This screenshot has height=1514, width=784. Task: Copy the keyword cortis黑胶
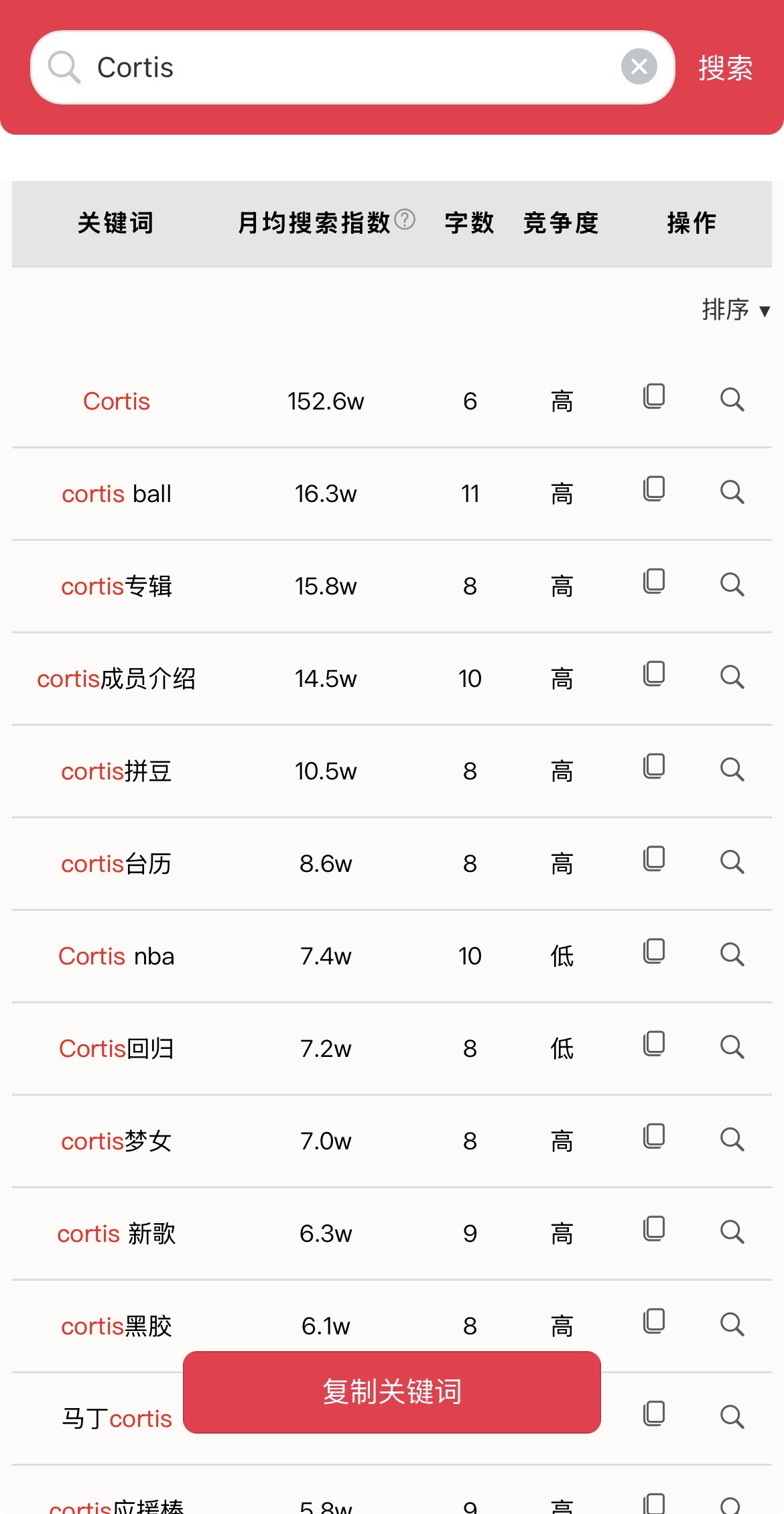click(654, 1322)
